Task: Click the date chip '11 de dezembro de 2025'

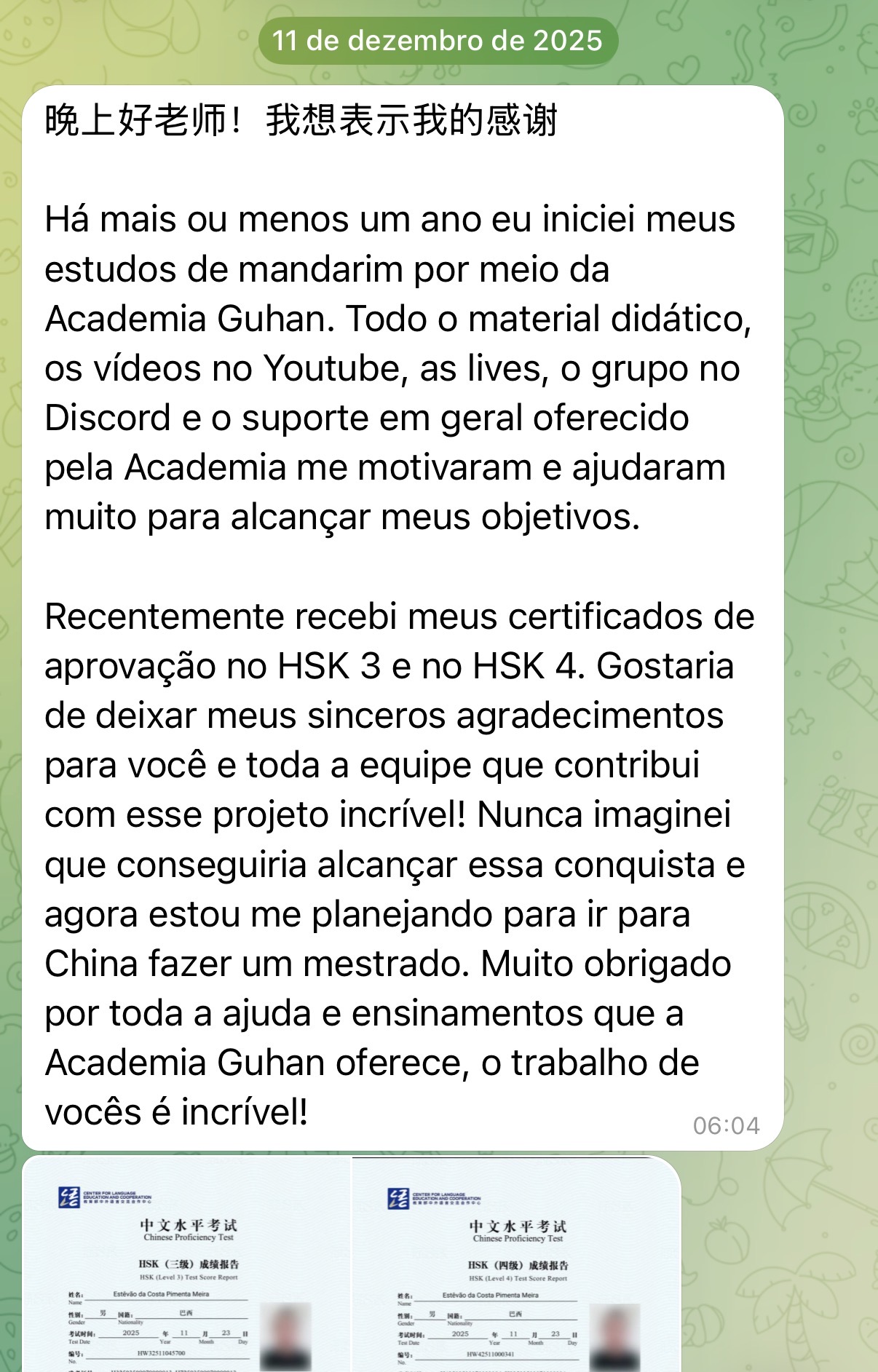Action: (x=439, y=42)
